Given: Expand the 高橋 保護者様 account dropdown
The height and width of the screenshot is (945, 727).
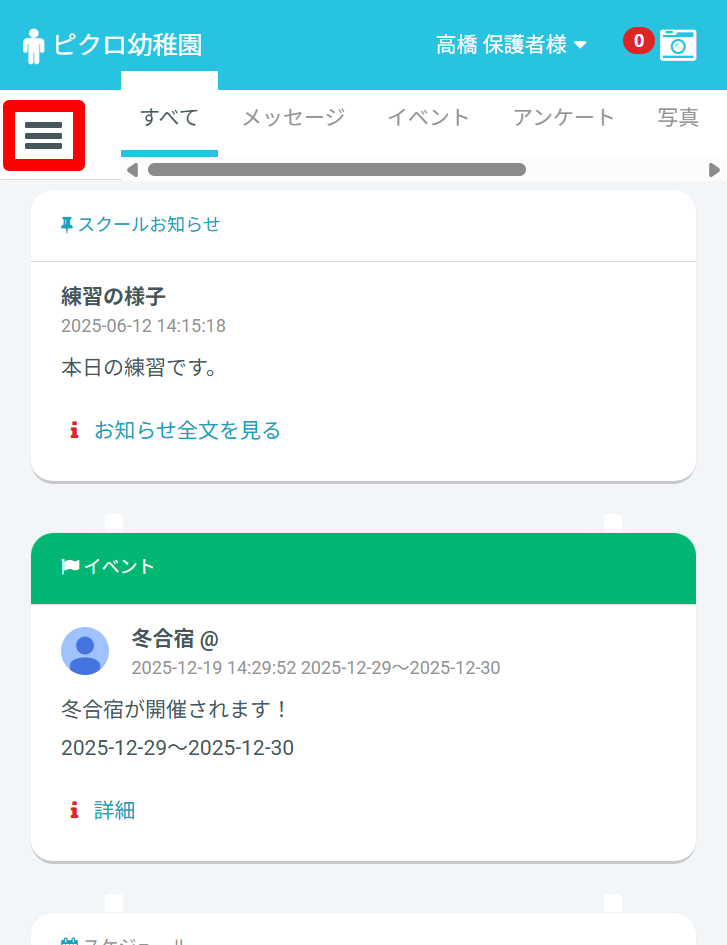Looking at the screenshot, I should tap(511, 45).
